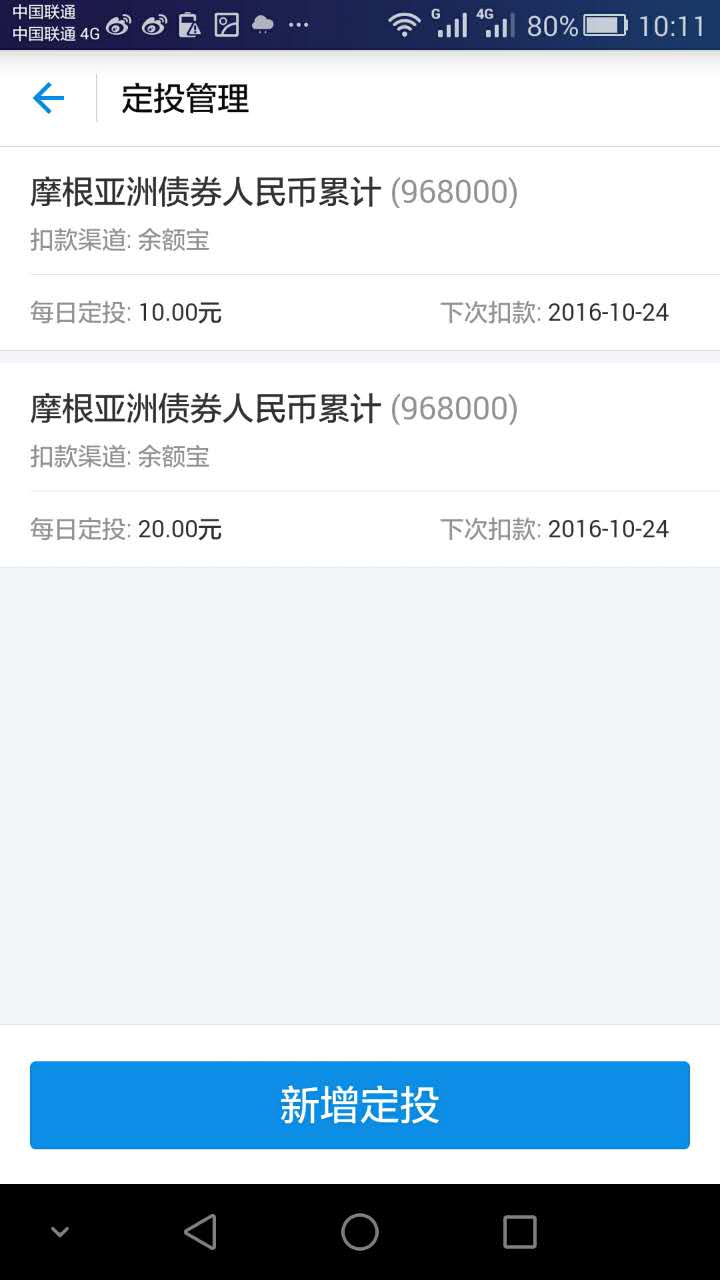Open recent apps with the square button
The height and width of the screenshot is (1280, 720).
point(519,1231)
